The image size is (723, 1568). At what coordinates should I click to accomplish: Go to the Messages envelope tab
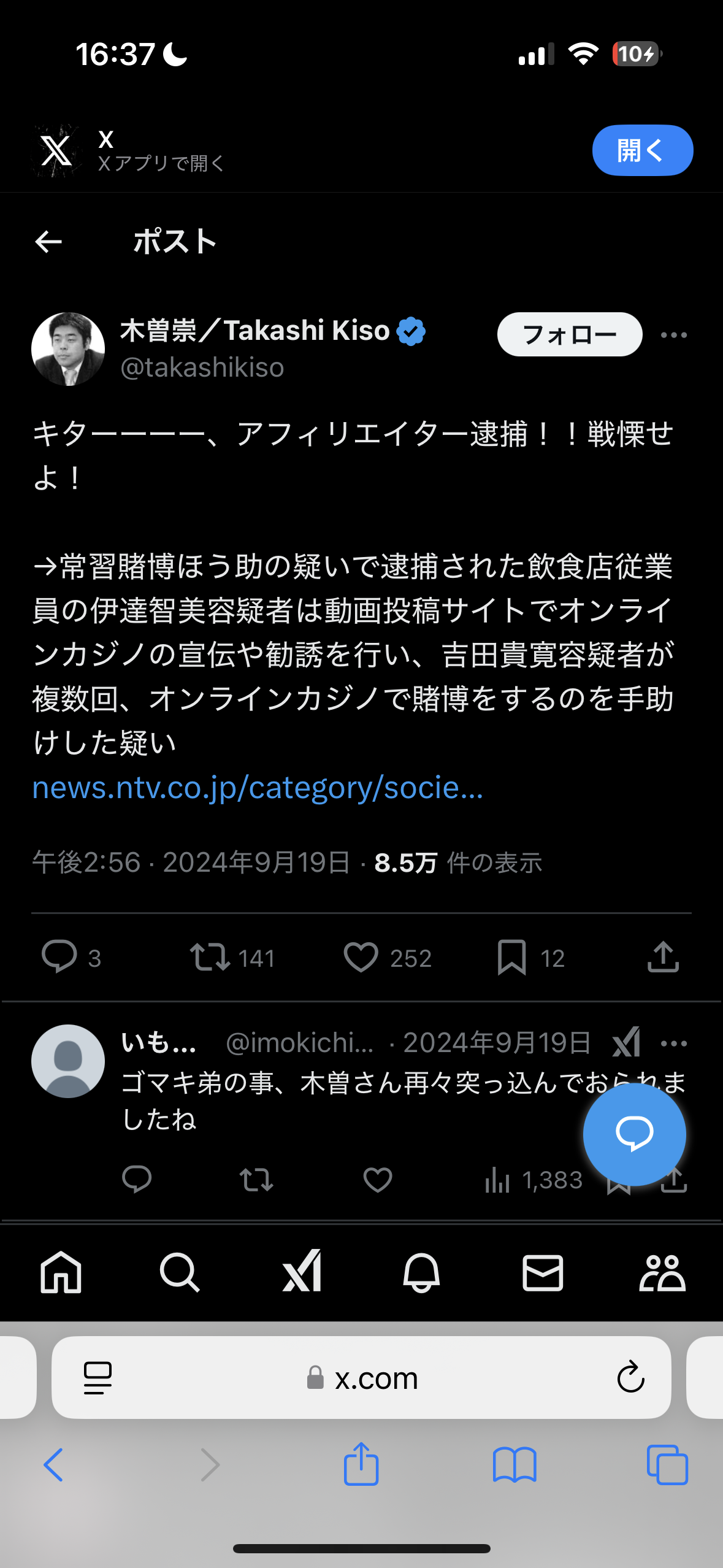click(542, 1272)
